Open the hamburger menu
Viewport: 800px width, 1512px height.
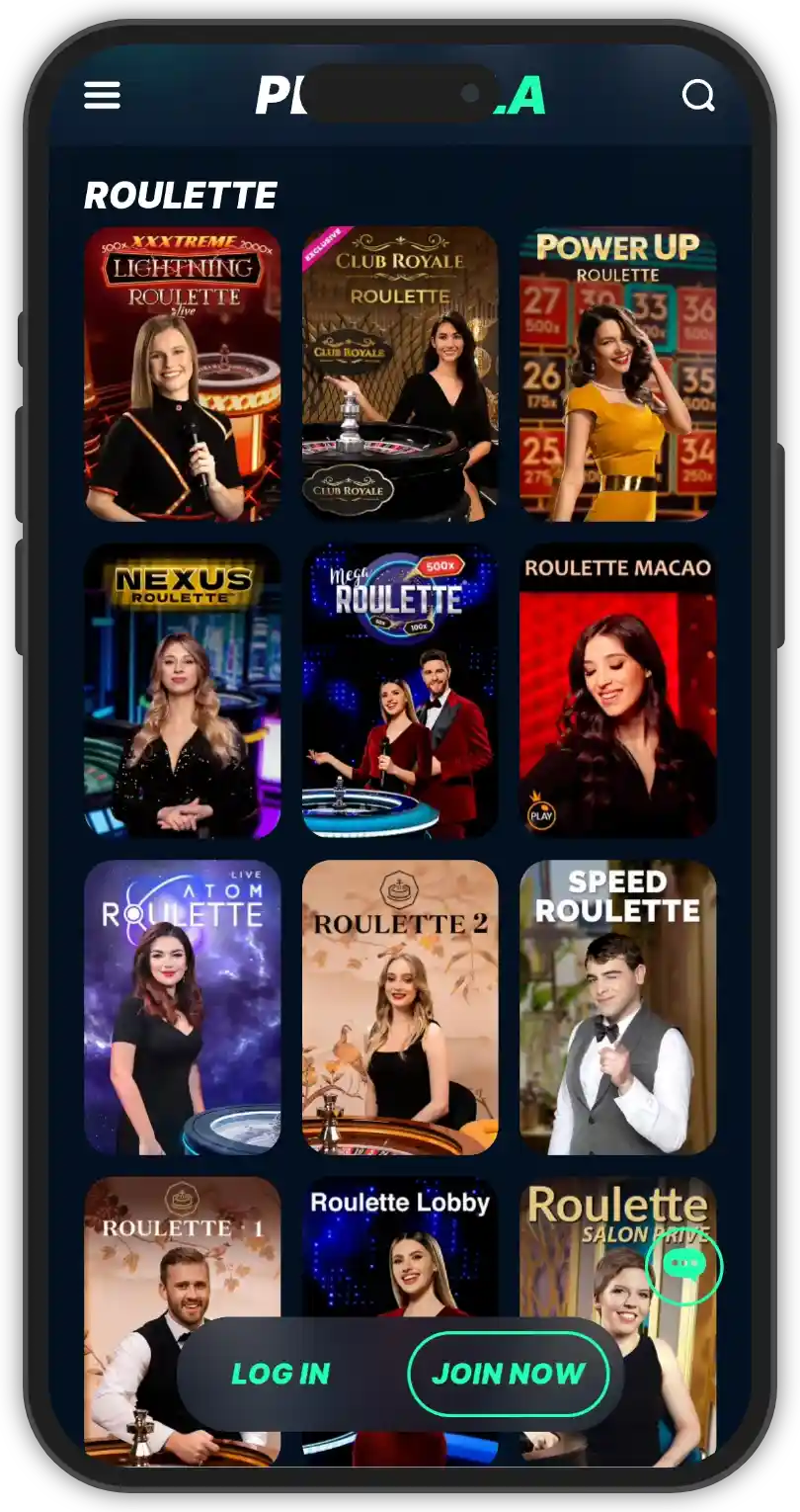pyautogui.click(x=103, y=96)
